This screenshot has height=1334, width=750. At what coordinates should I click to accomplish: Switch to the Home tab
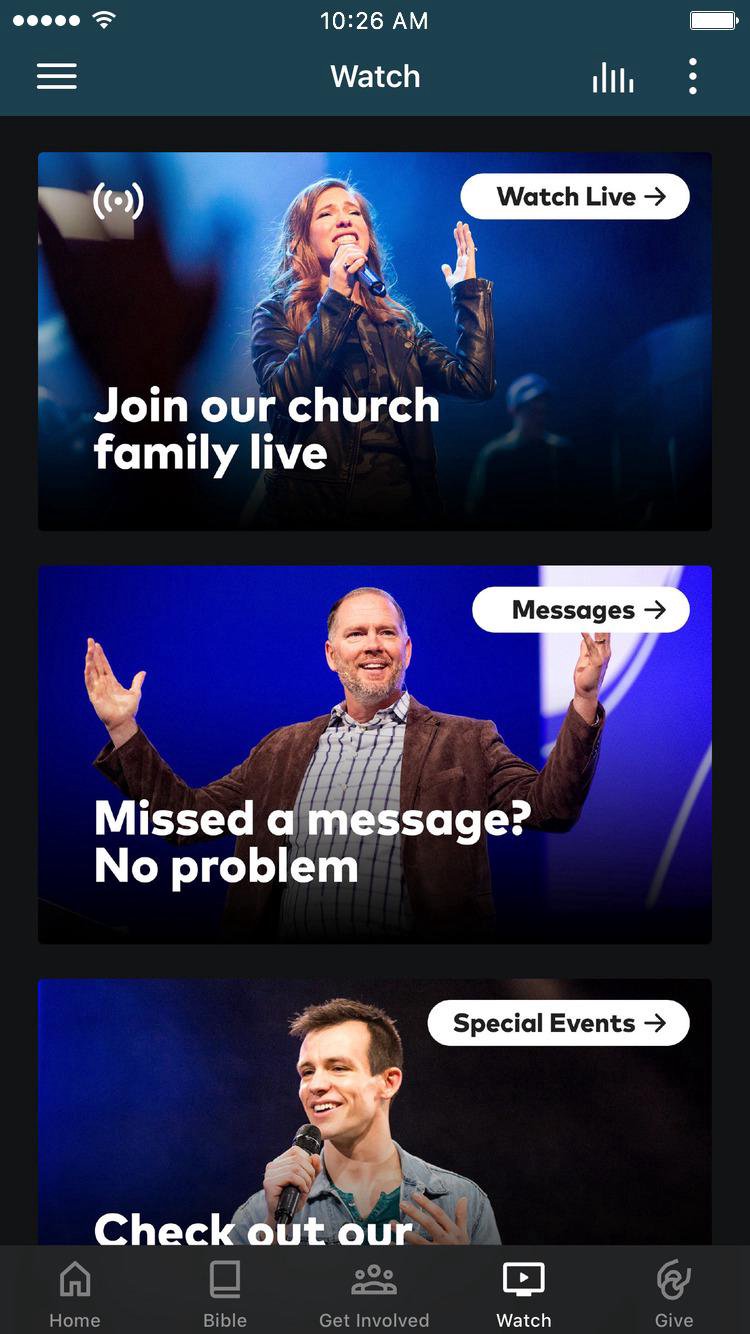(x=75, y=1294)
